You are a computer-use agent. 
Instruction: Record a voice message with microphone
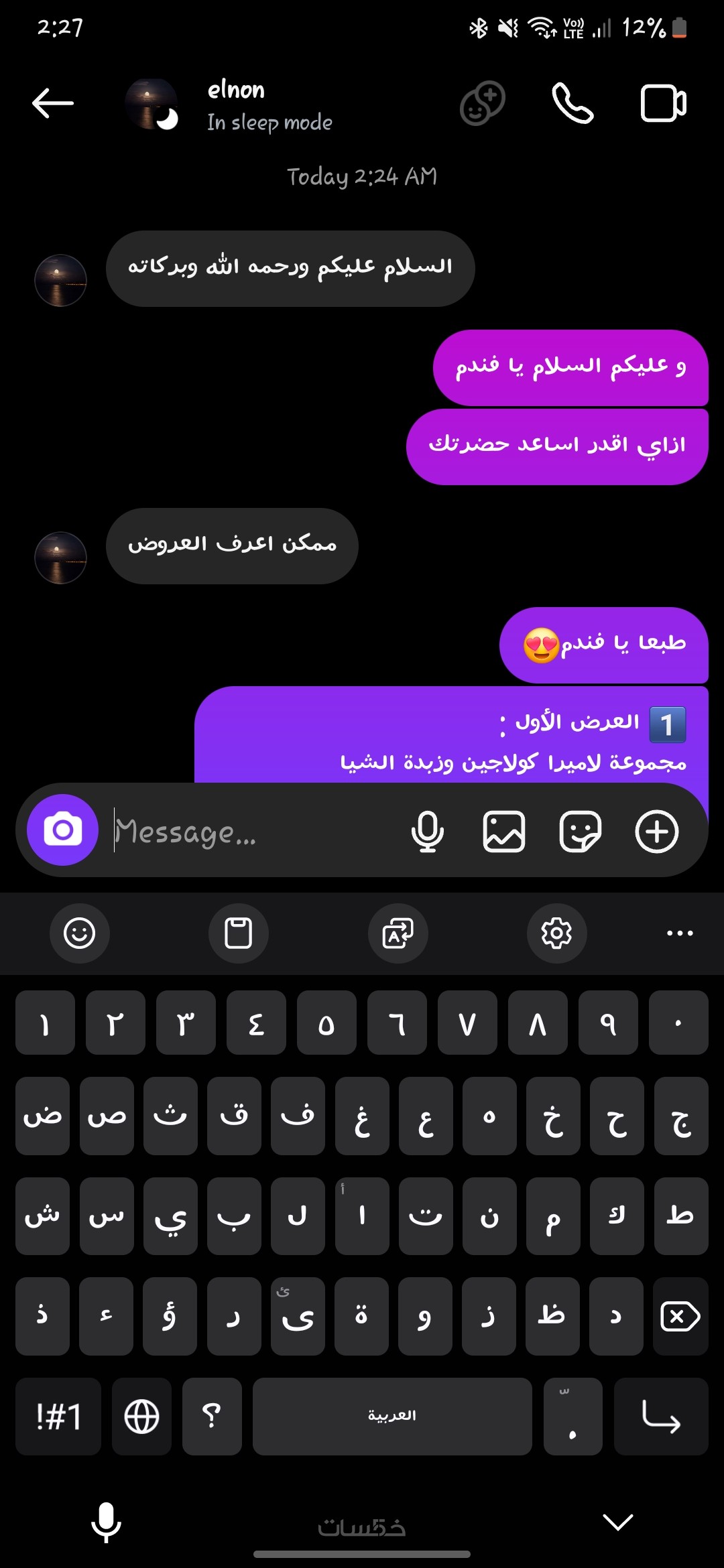(x=427, y=832)
